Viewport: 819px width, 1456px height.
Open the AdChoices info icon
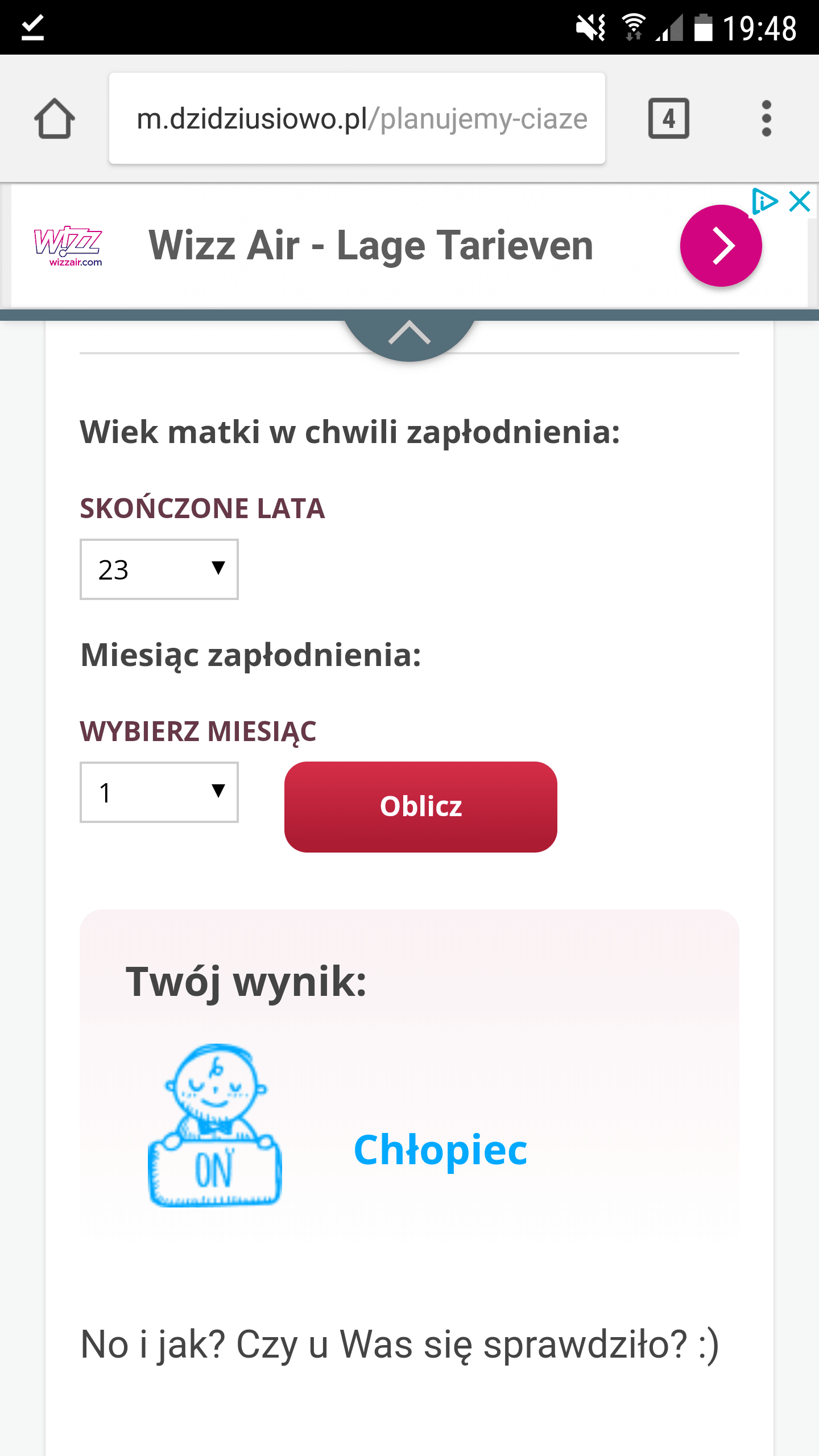[x=764, y=201]
